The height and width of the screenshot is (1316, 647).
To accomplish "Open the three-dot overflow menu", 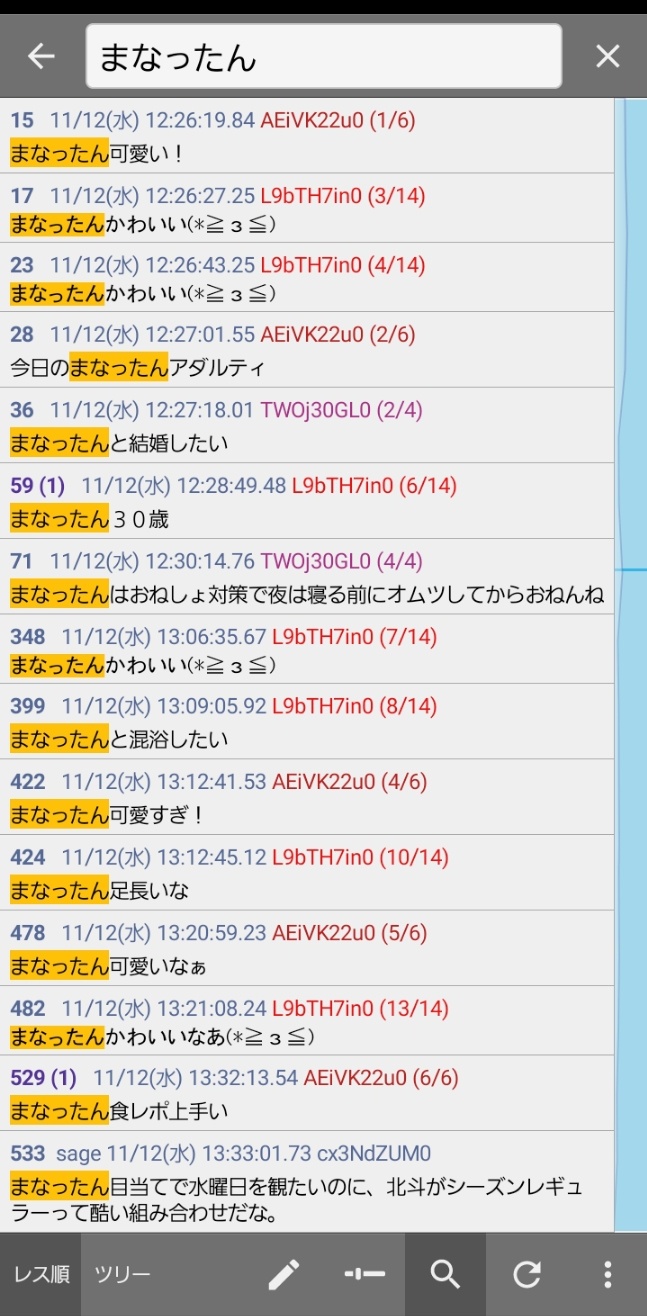I will point(607,1274).
